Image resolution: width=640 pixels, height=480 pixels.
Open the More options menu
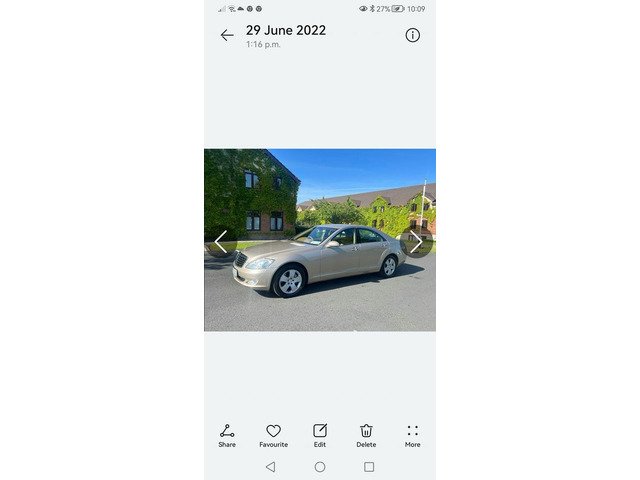click(x=413, y=435)
